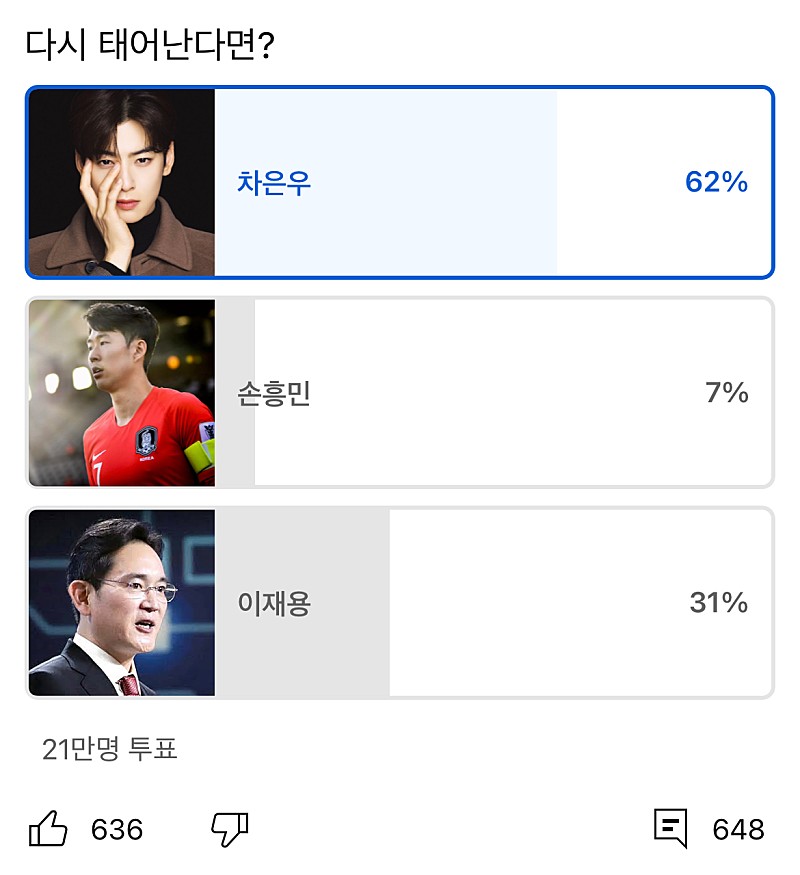The image size is (800, 875).
Task: Vote for the 손흥민 poll option
Action: click(400, 393)
